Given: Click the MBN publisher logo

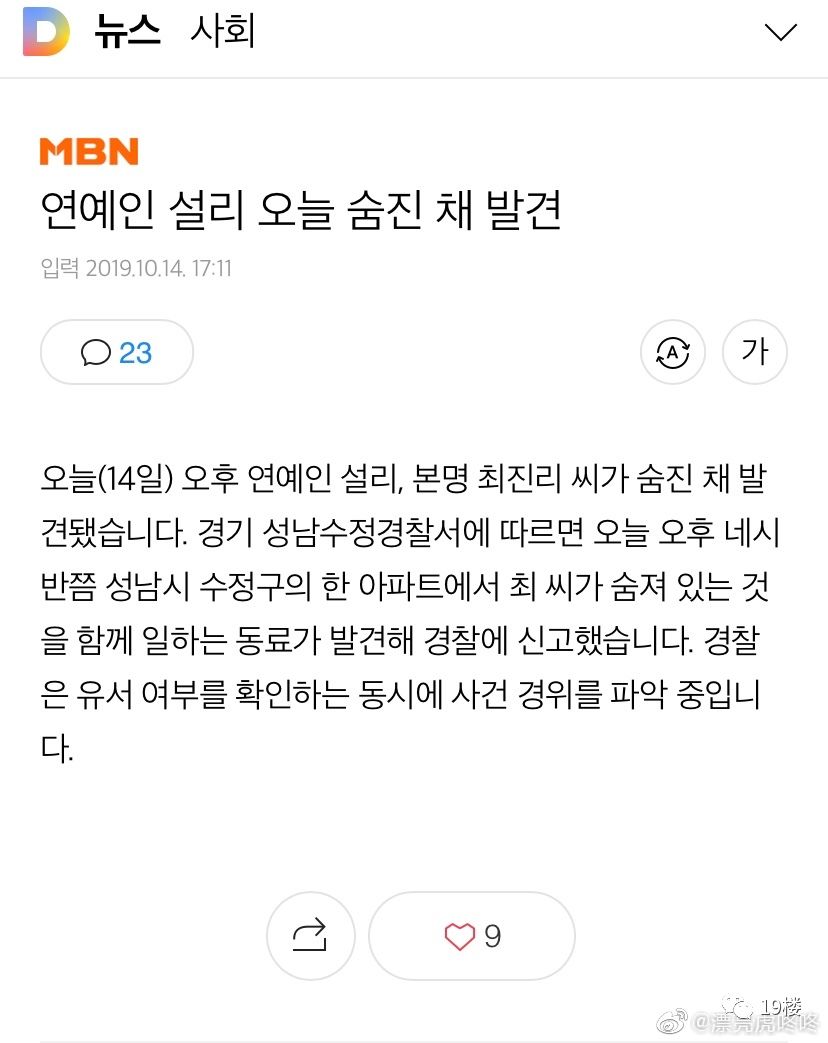Looking at the screenshot, I should coord(90,151).
